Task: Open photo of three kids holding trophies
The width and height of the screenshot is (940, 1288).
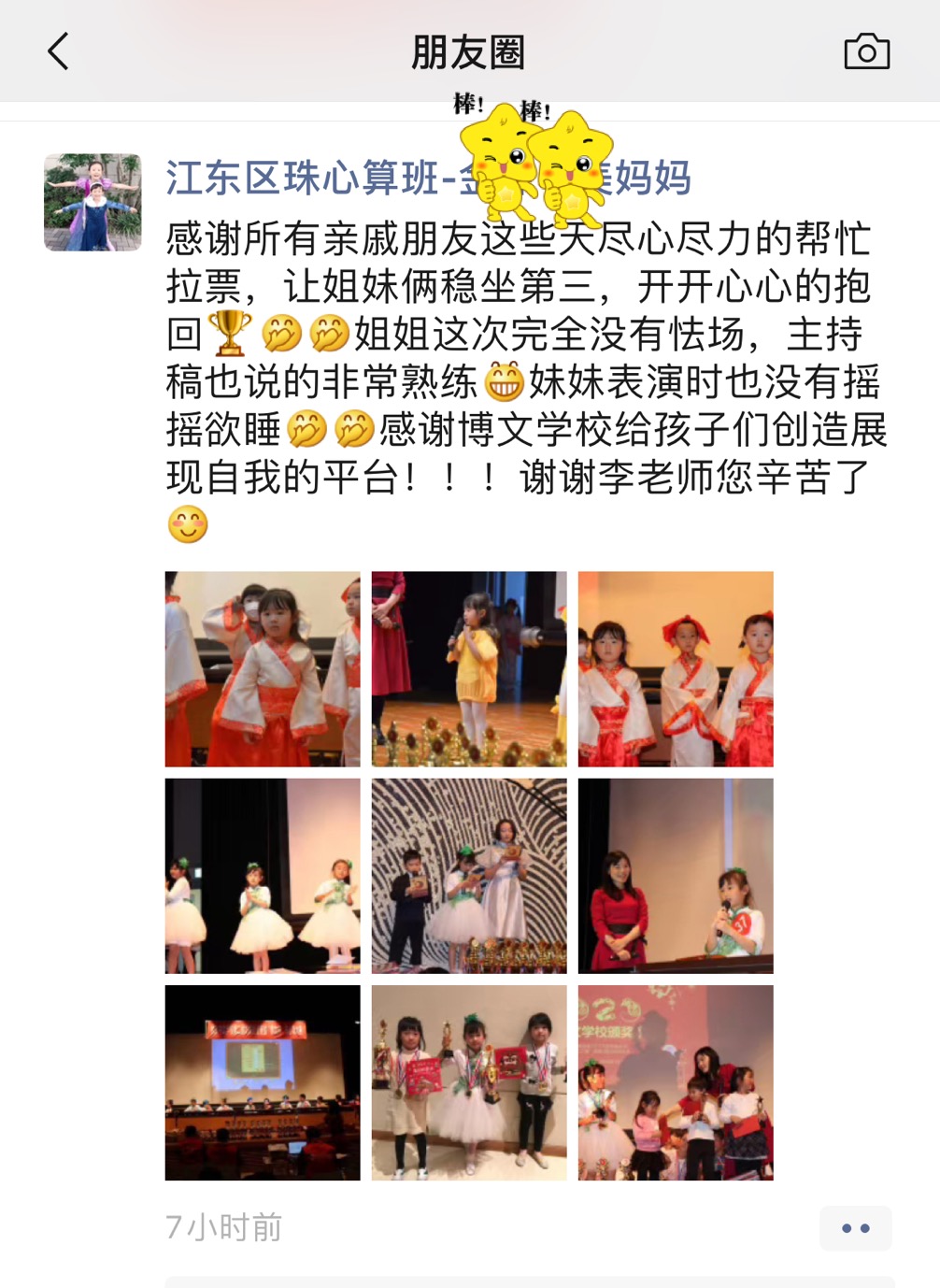Action: [469, 1082]
